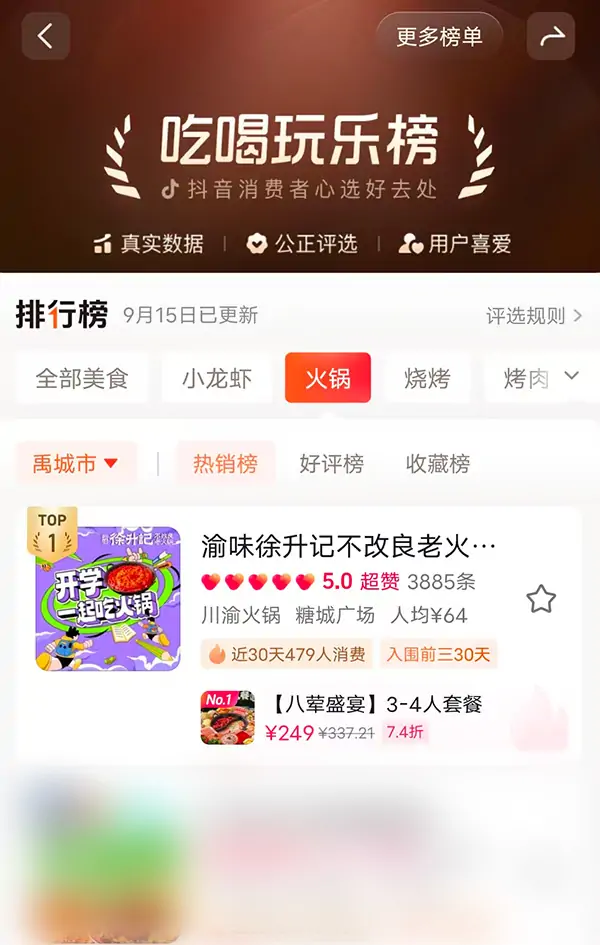600x945 pixels.
Task: Switch to the 小龙虾 category
Action: (217, 378)
